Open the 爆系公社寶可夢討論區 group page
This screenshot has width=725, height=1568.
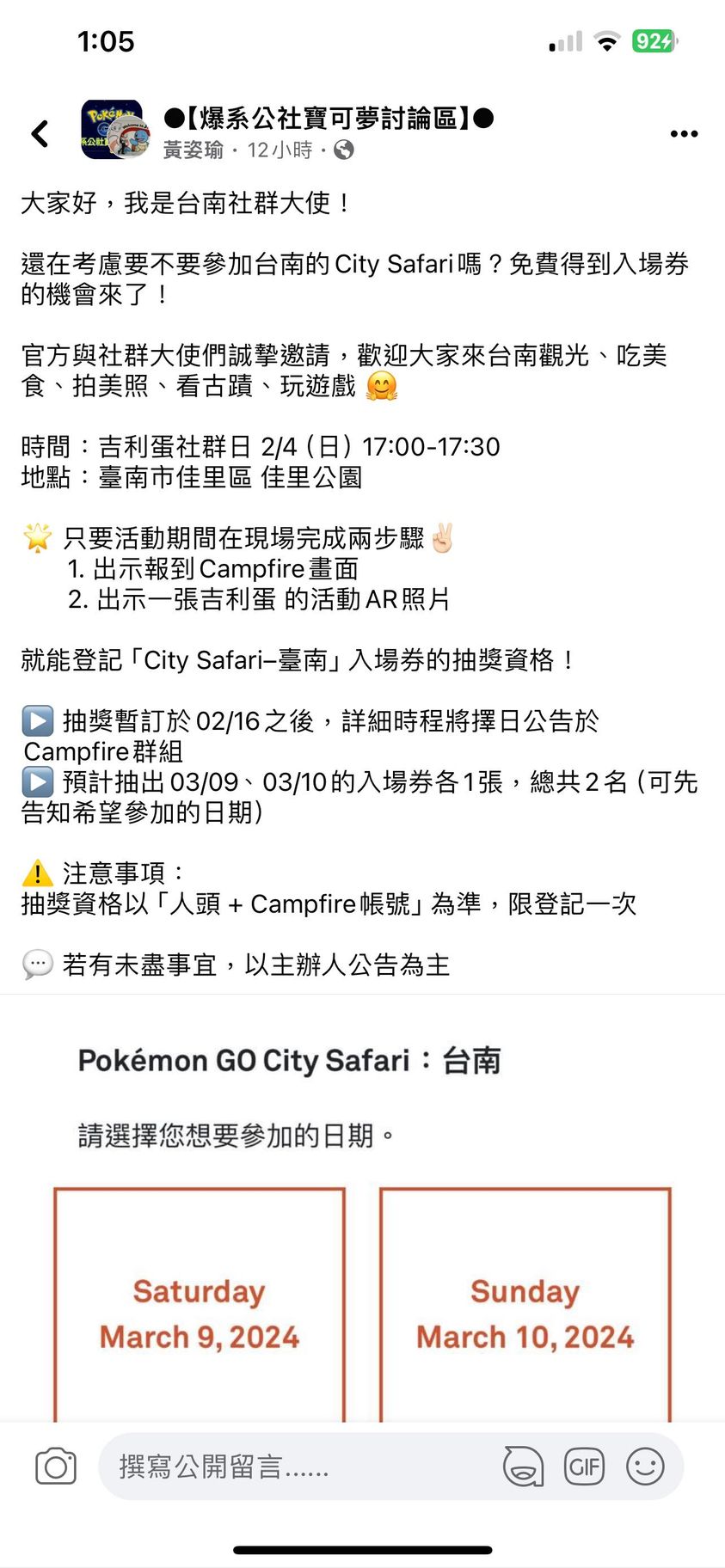coord(329,119)
